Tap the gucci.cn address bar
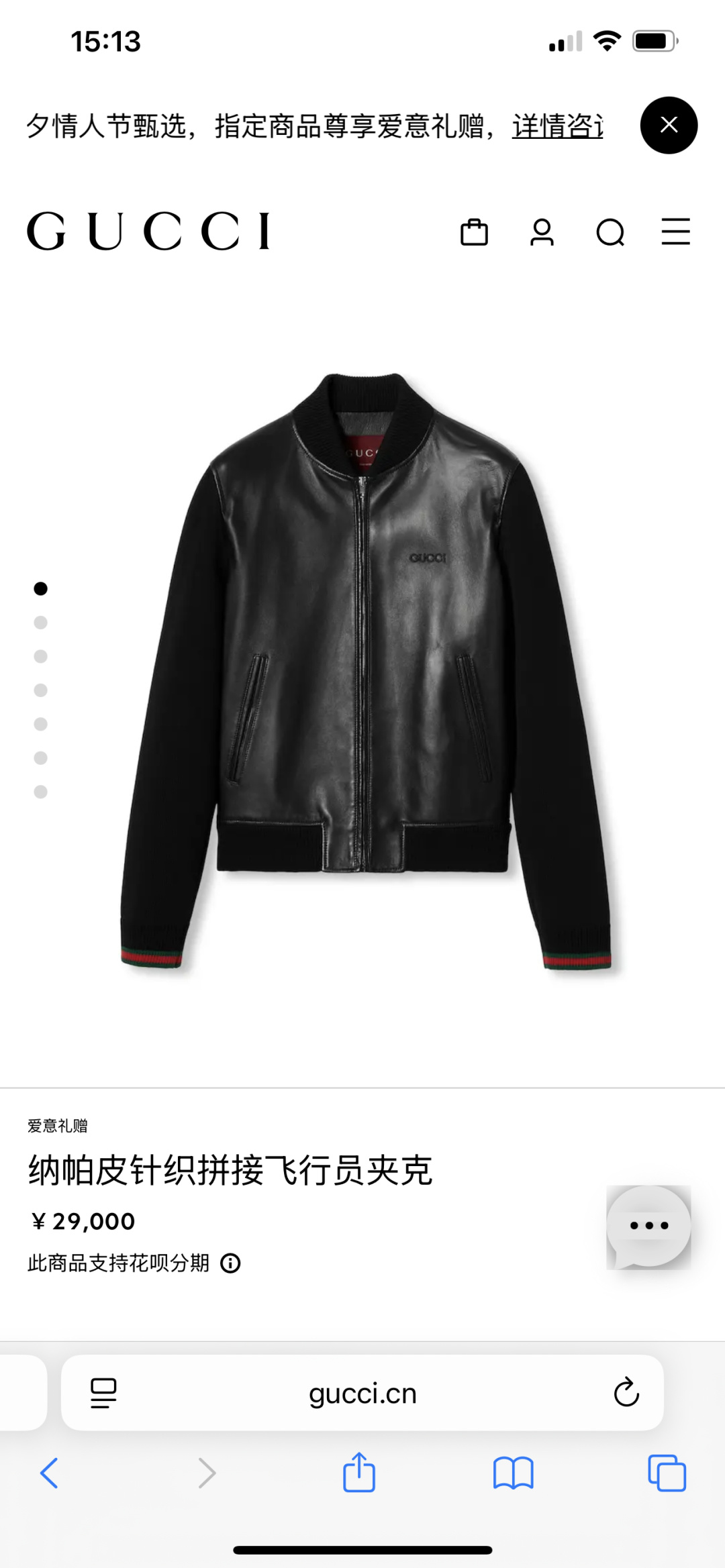The image size is (725, 1568). point(362,1394)
